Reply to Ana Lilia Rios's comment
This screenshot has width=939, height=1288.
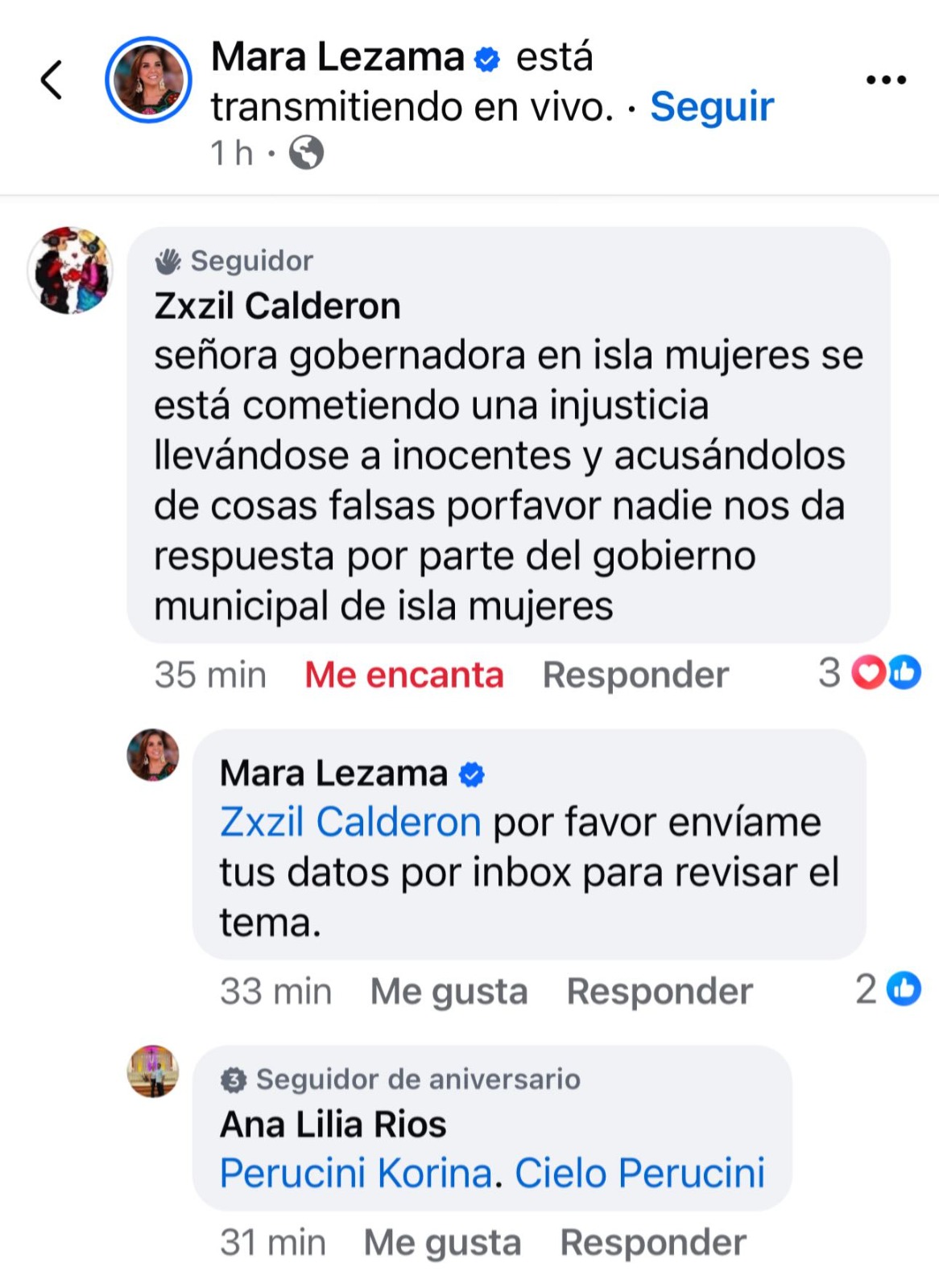(x=653, y=1242)
